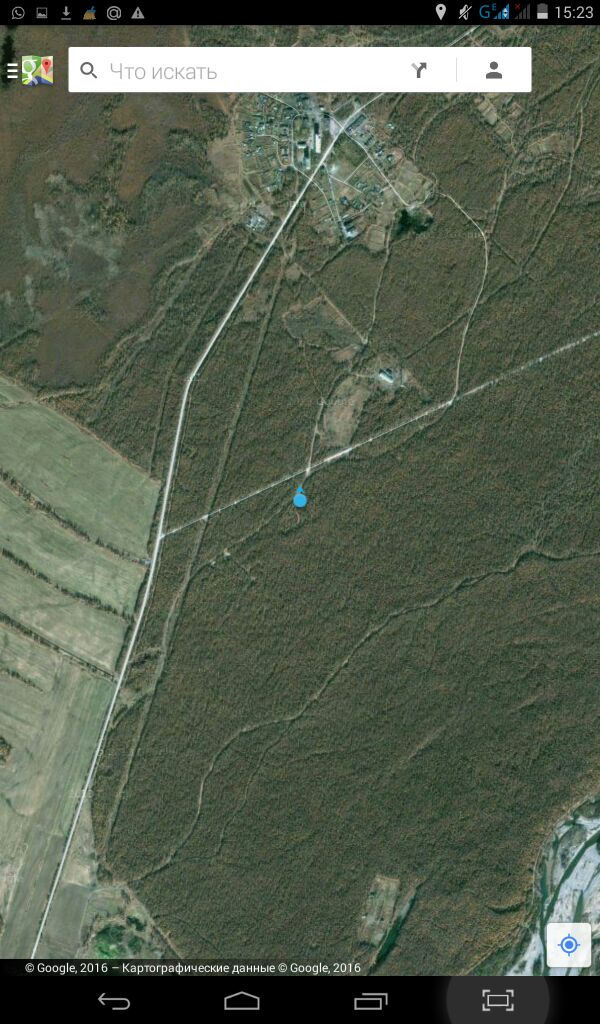
Task: Open the account profile icon
Action: (493, 70)
